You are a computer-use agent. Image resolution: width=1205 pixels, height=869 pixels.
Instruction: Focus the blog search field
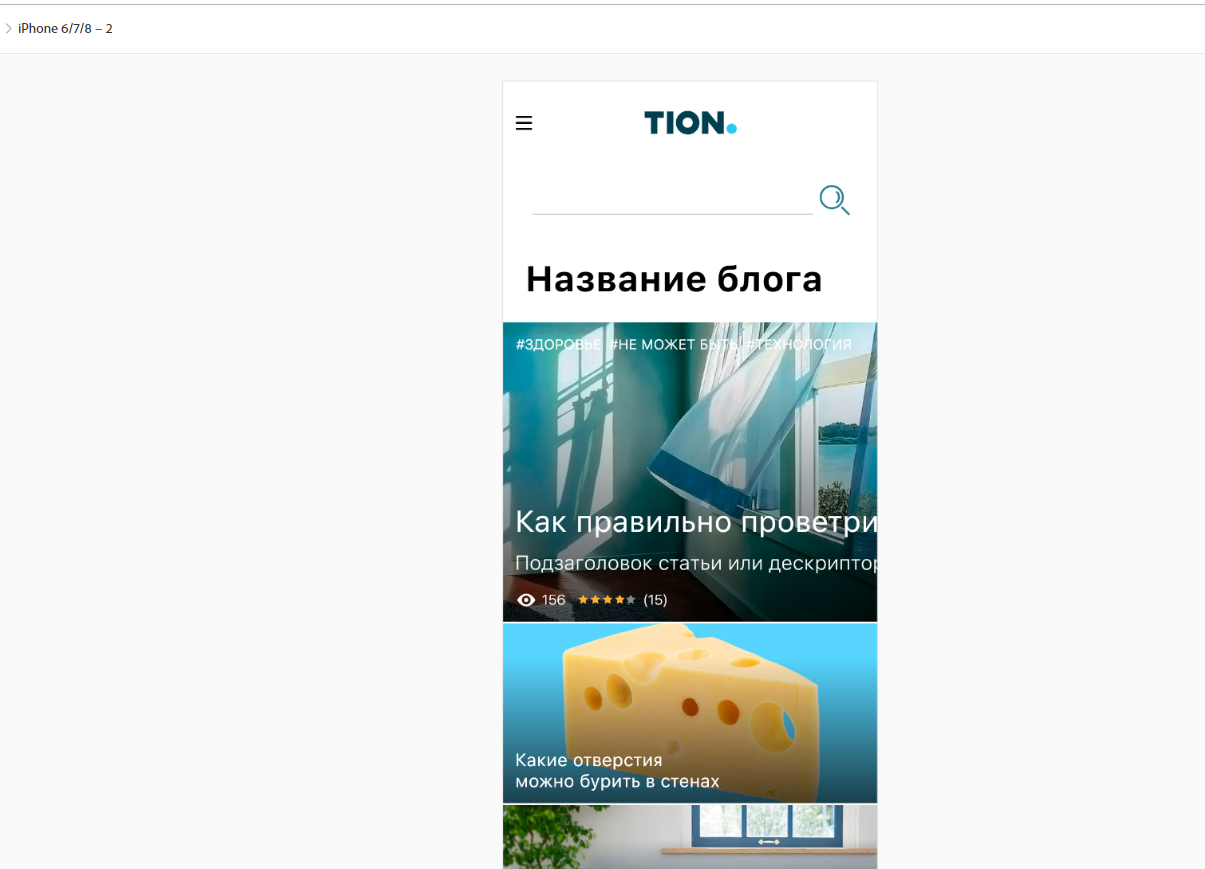coord(672,201)
